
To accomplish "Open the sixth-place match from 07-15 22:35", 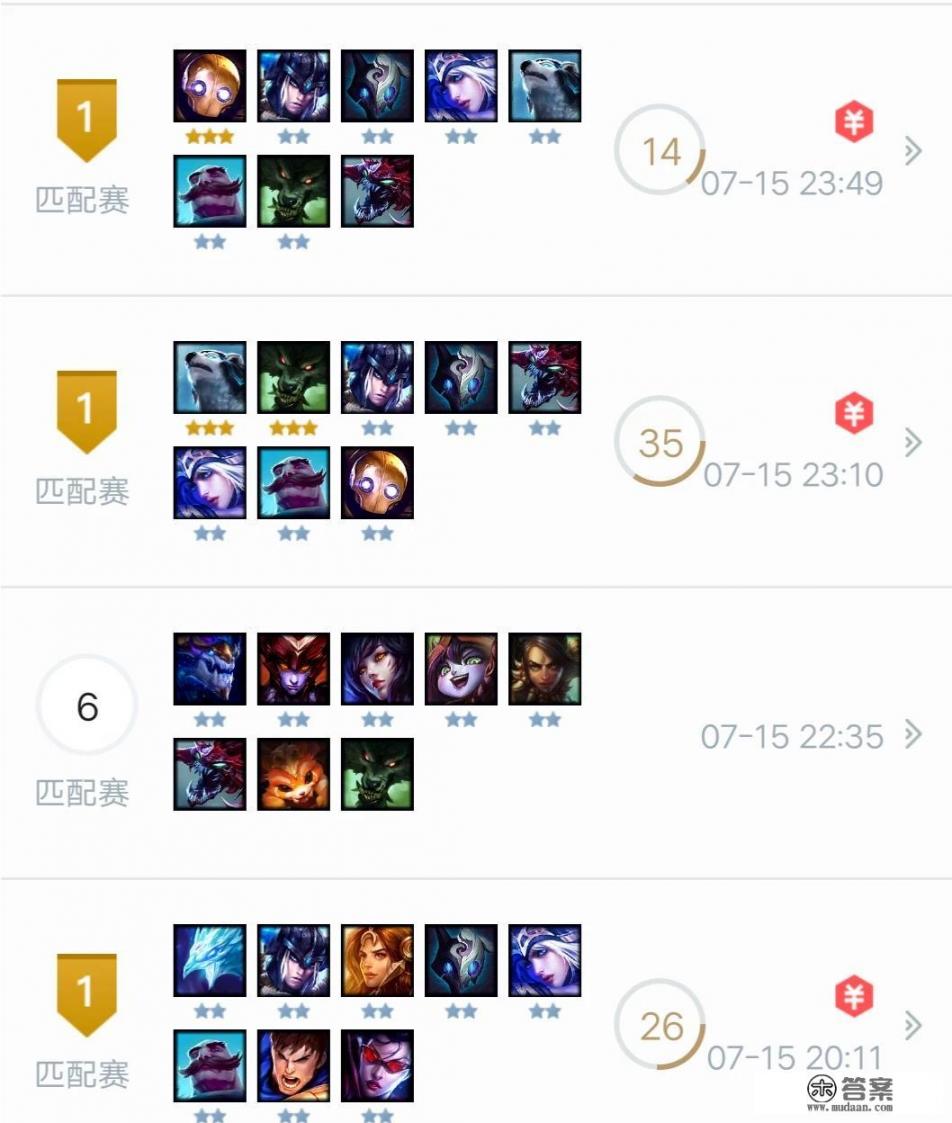I will point(911,735).
